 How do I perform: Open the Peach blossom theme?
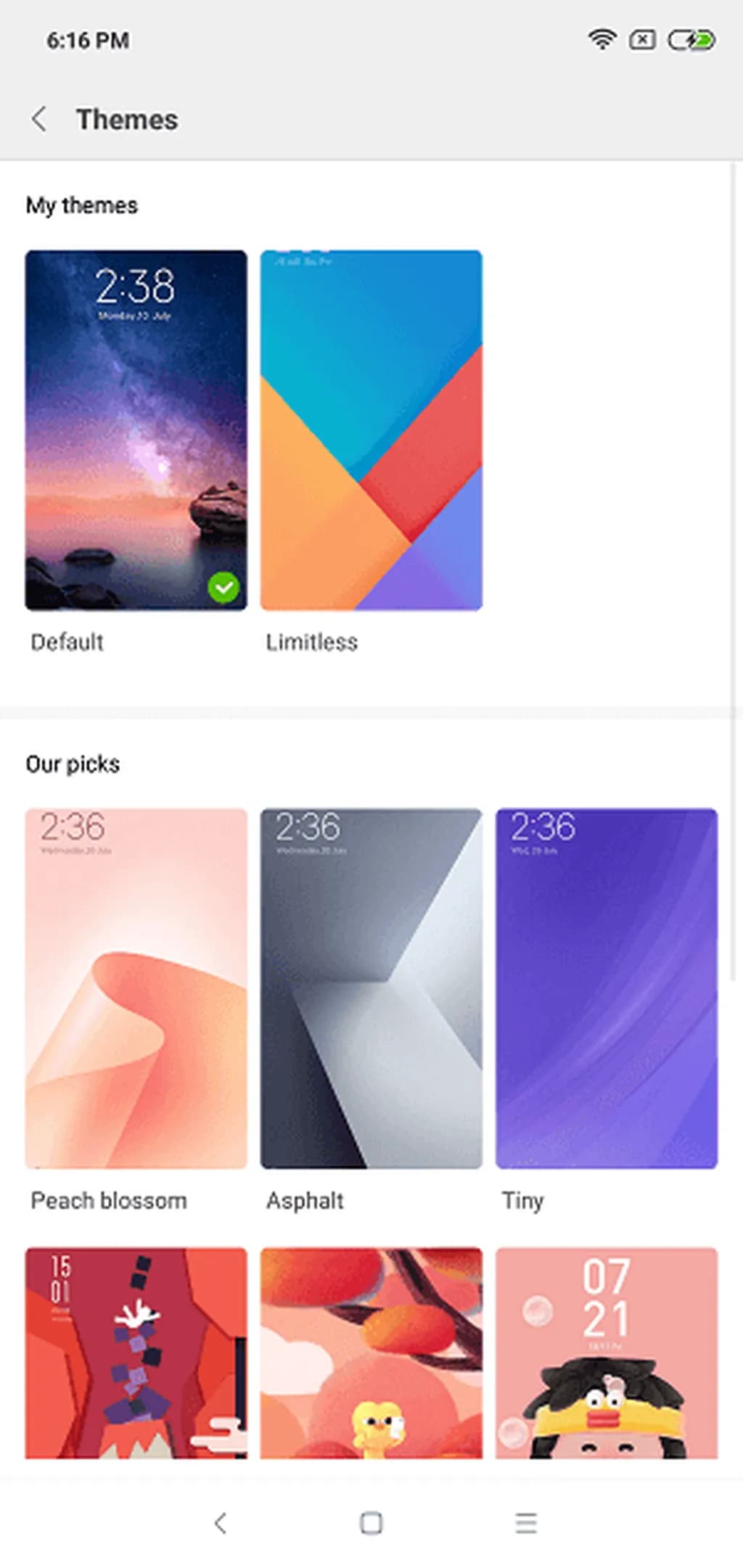[136, 988]
